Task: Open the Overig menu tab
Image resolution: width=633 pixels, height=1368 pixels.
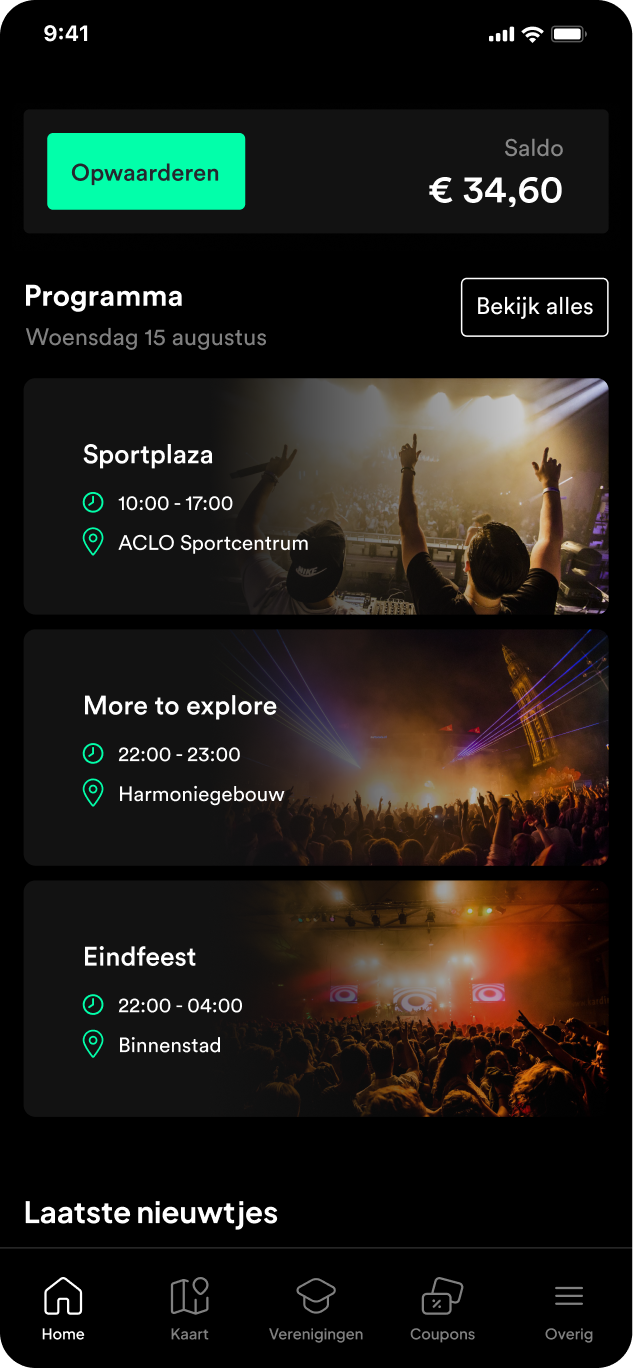Action: [x=569, y=1308]
